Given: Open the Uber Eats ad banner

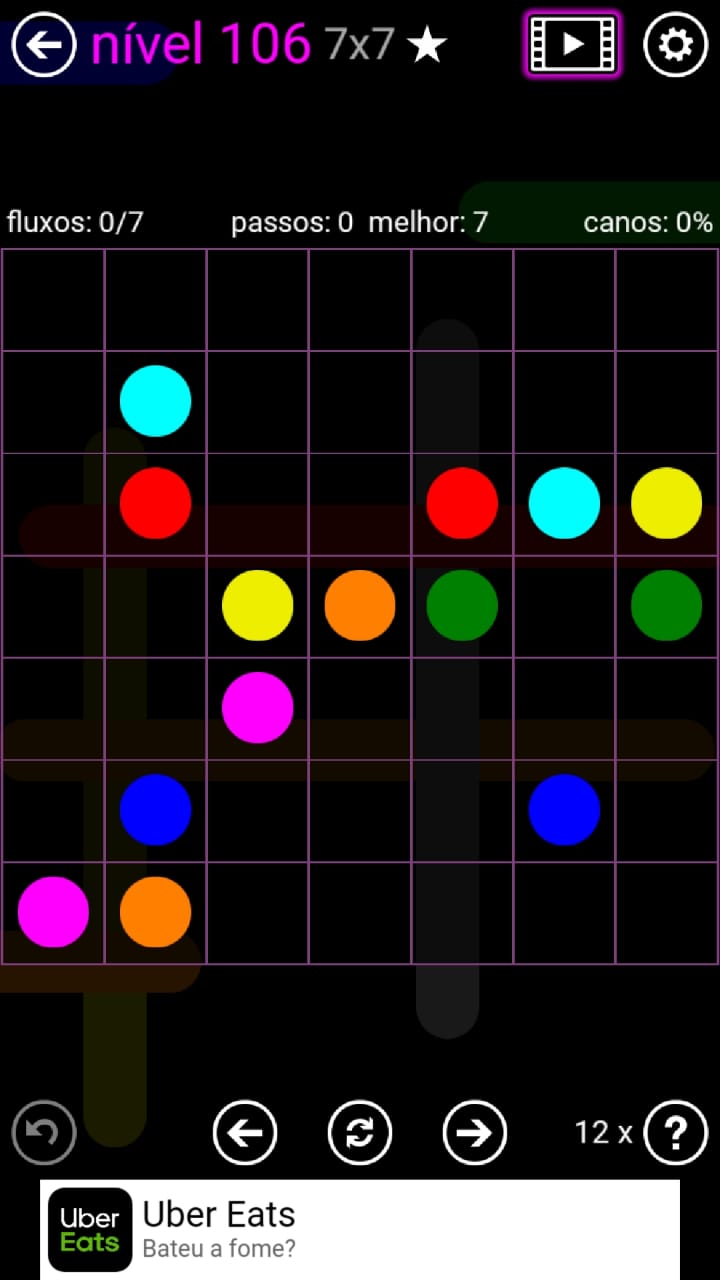Looking at the screenshot, I should pos(360,1229).
